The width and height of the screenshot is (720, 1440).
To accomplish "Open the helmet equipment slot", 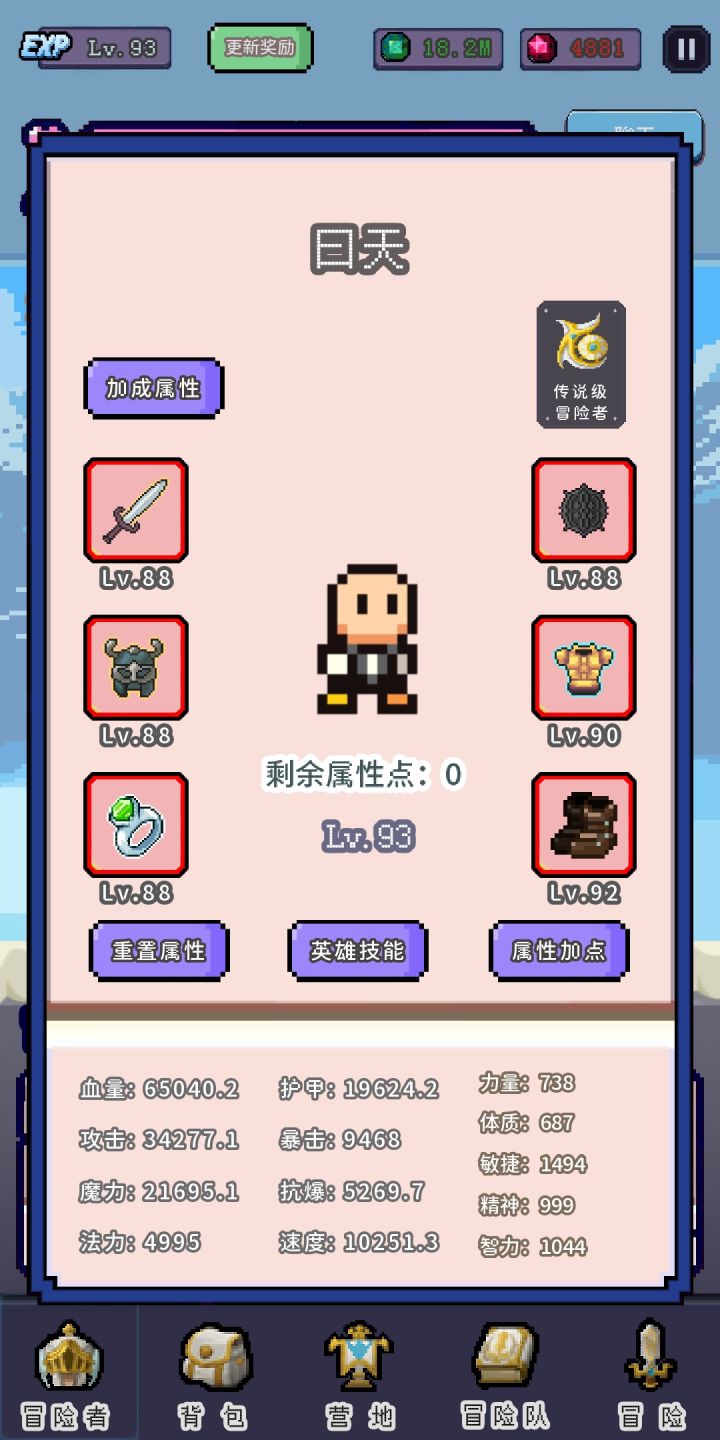I will click(136, 668).
